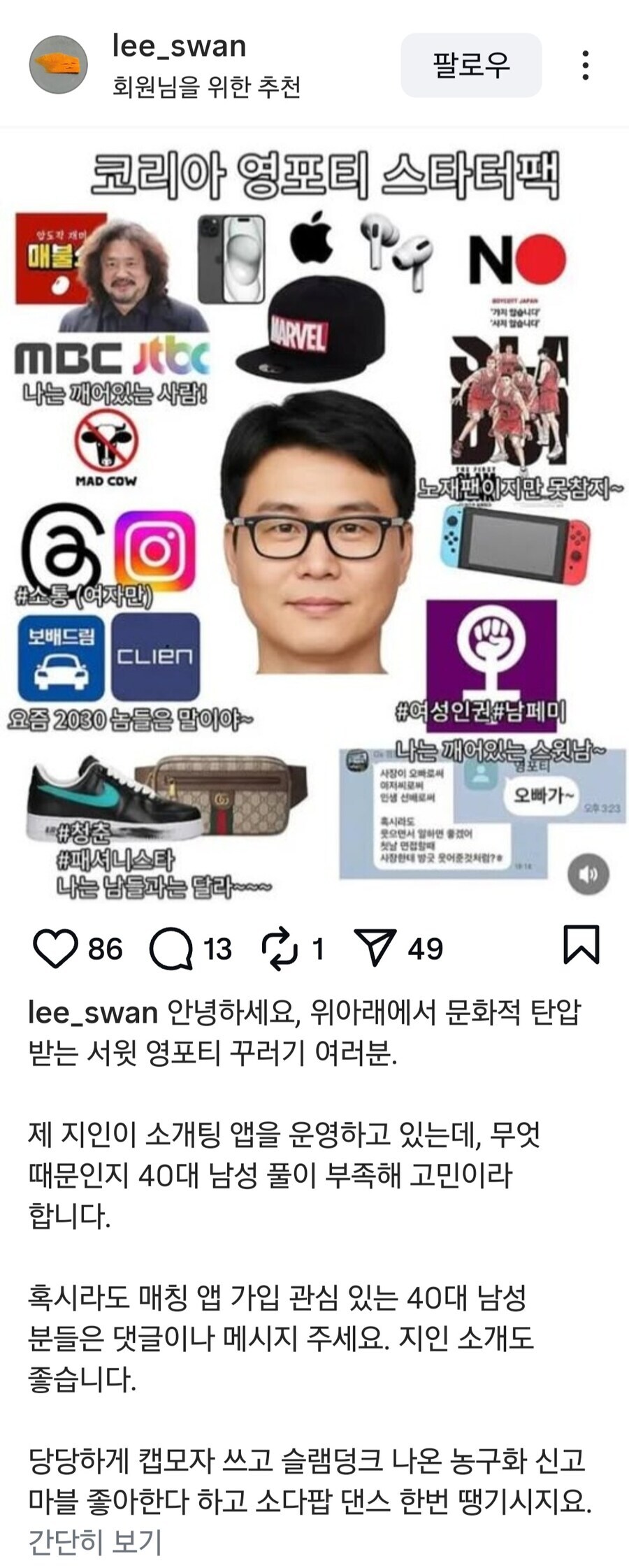
Task: Open the 영포티 스타터팩 post image
Action: (314, 517)
